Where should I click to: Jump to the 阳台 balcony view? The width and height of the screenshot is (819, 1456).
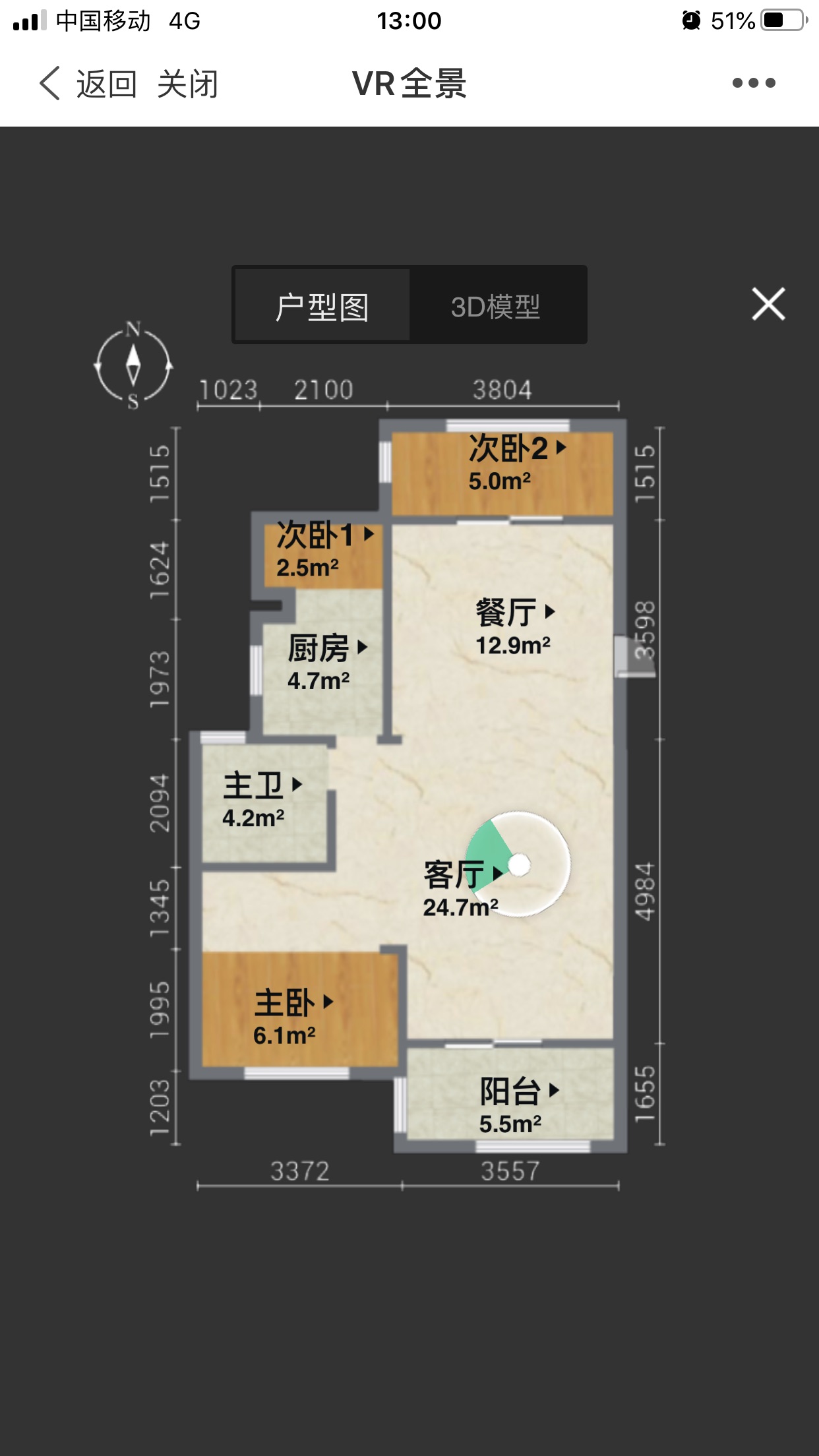[518, 1091]
